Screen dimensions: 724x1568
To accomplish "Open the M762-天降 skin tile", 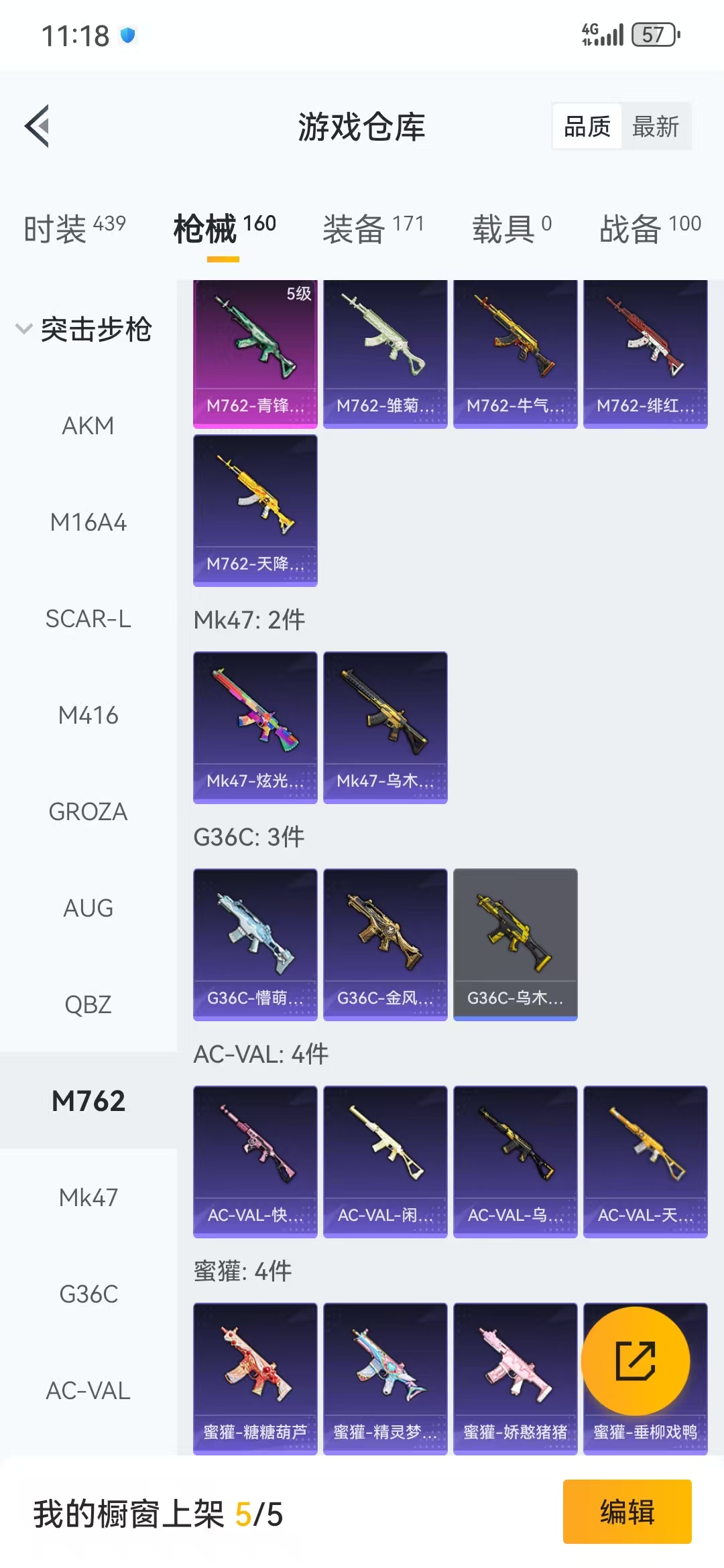I will [x=255, y=511].
